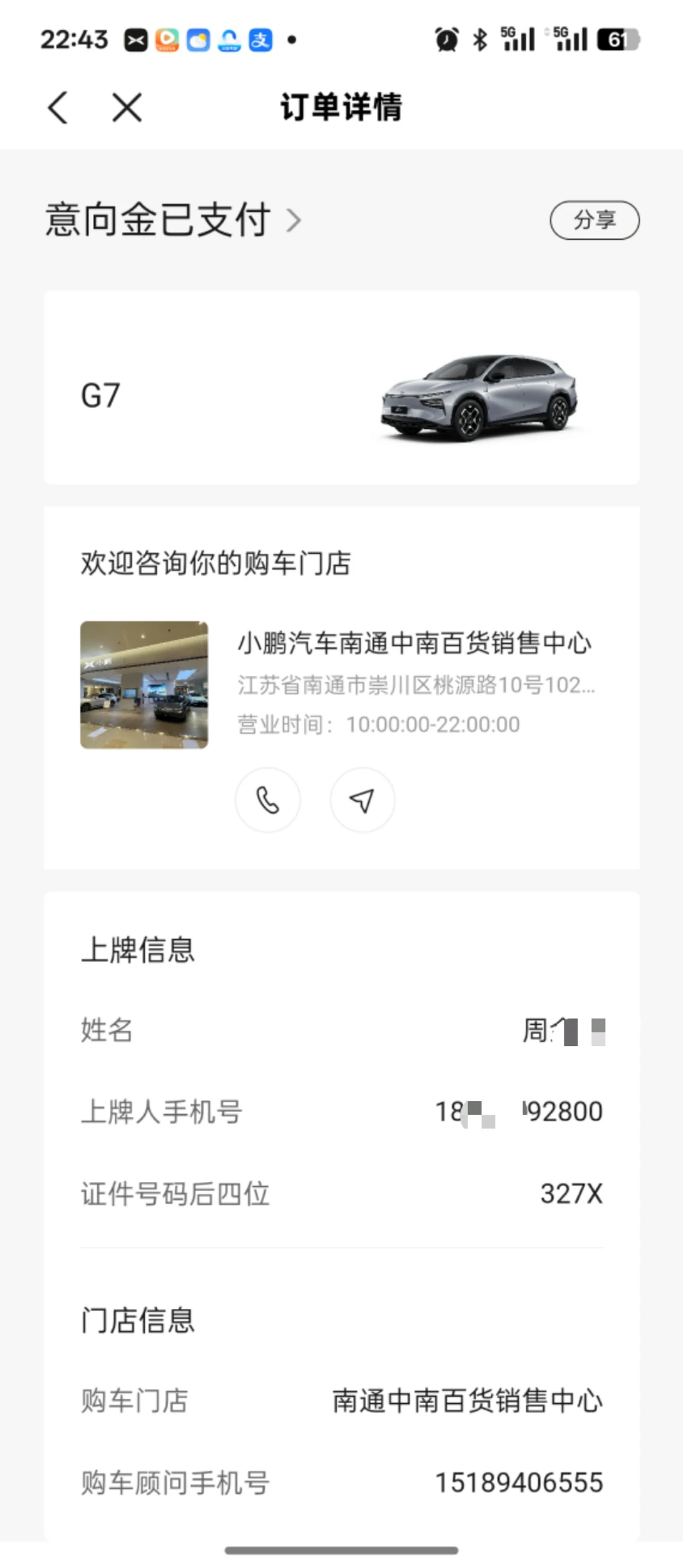Open the G7 car card
683x1568 pixels.
[x=341, y=388]
